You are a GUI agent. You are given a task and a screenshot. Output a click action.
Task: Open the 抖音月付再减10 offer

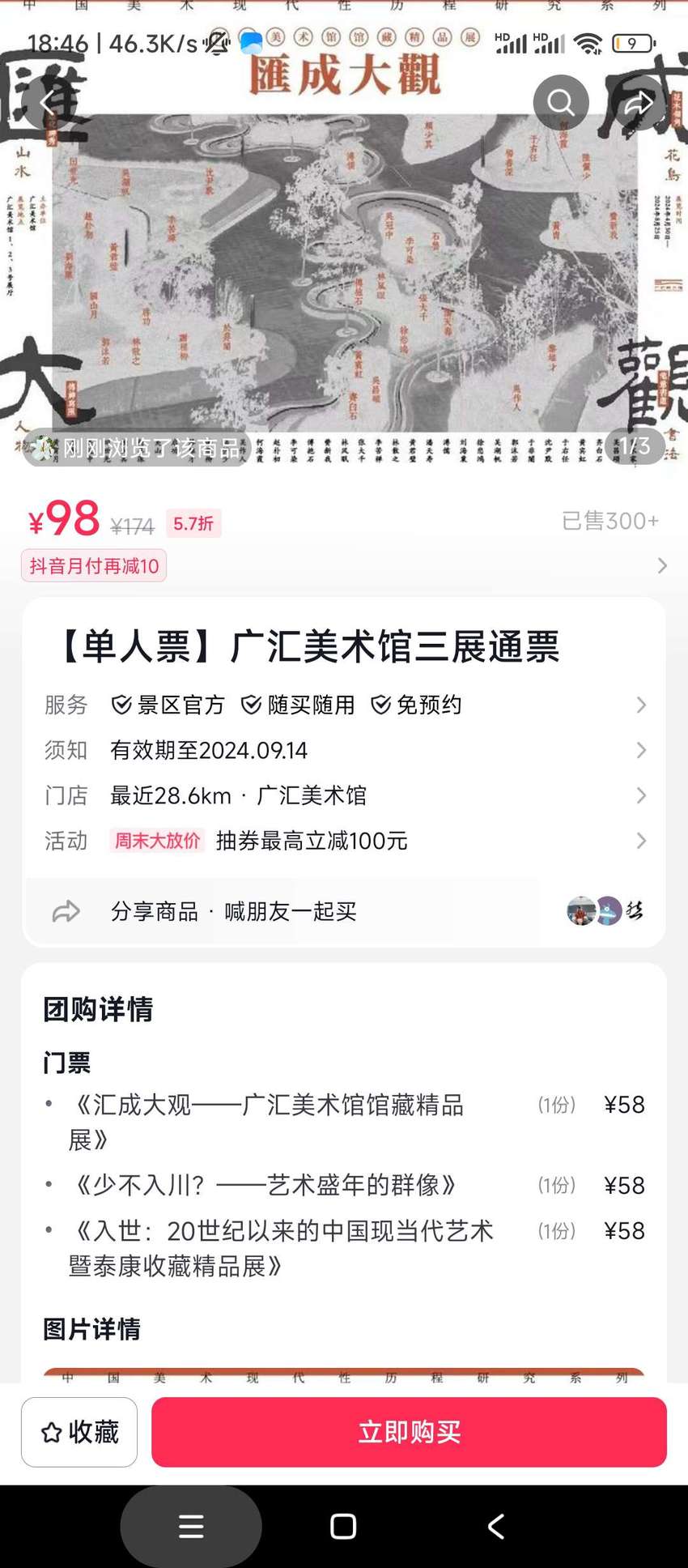pos(94,565)
